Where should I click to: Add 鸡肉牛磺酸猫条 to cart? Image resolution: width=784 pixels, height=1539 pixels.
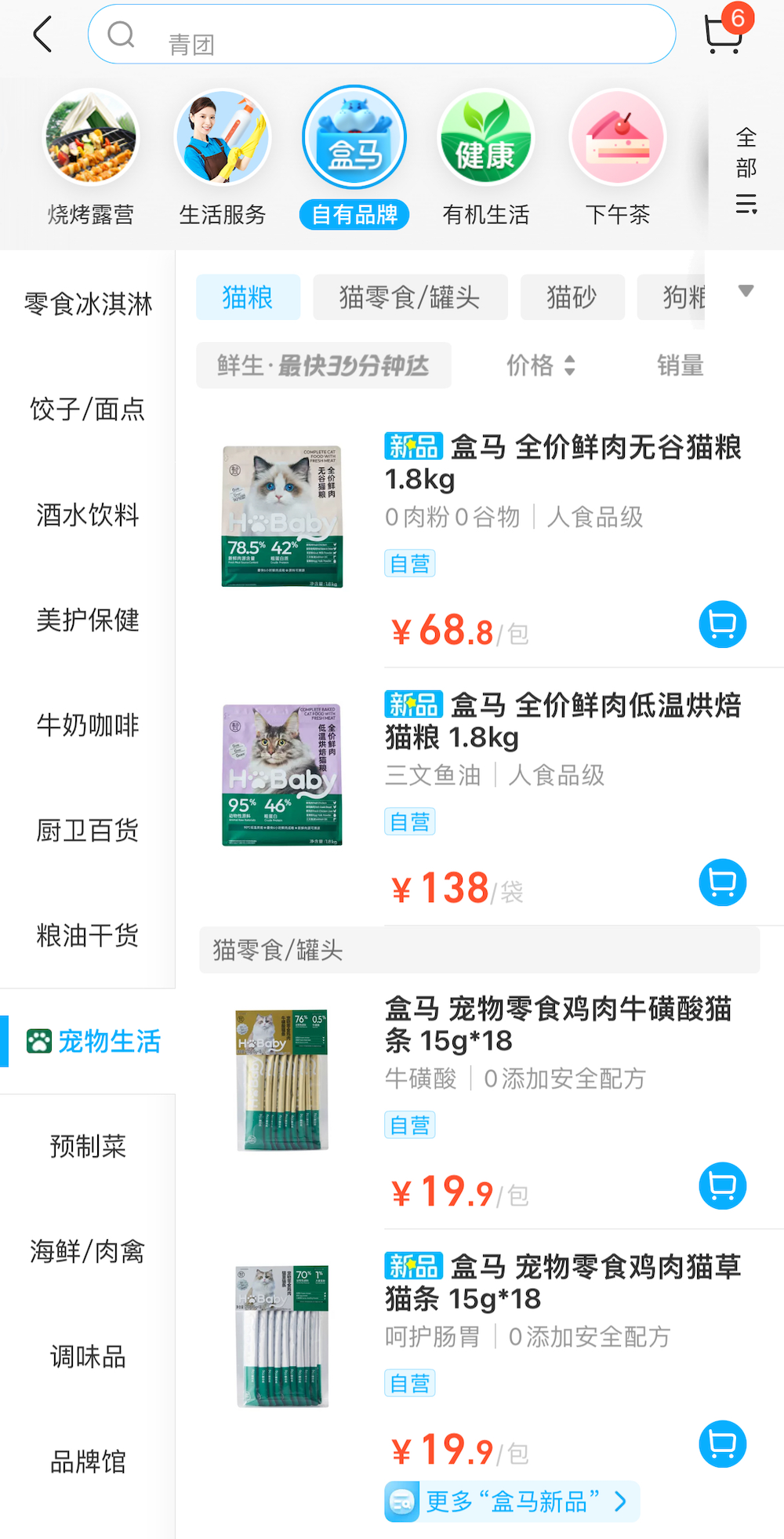pyautogui.click(x=722, y=1185)
